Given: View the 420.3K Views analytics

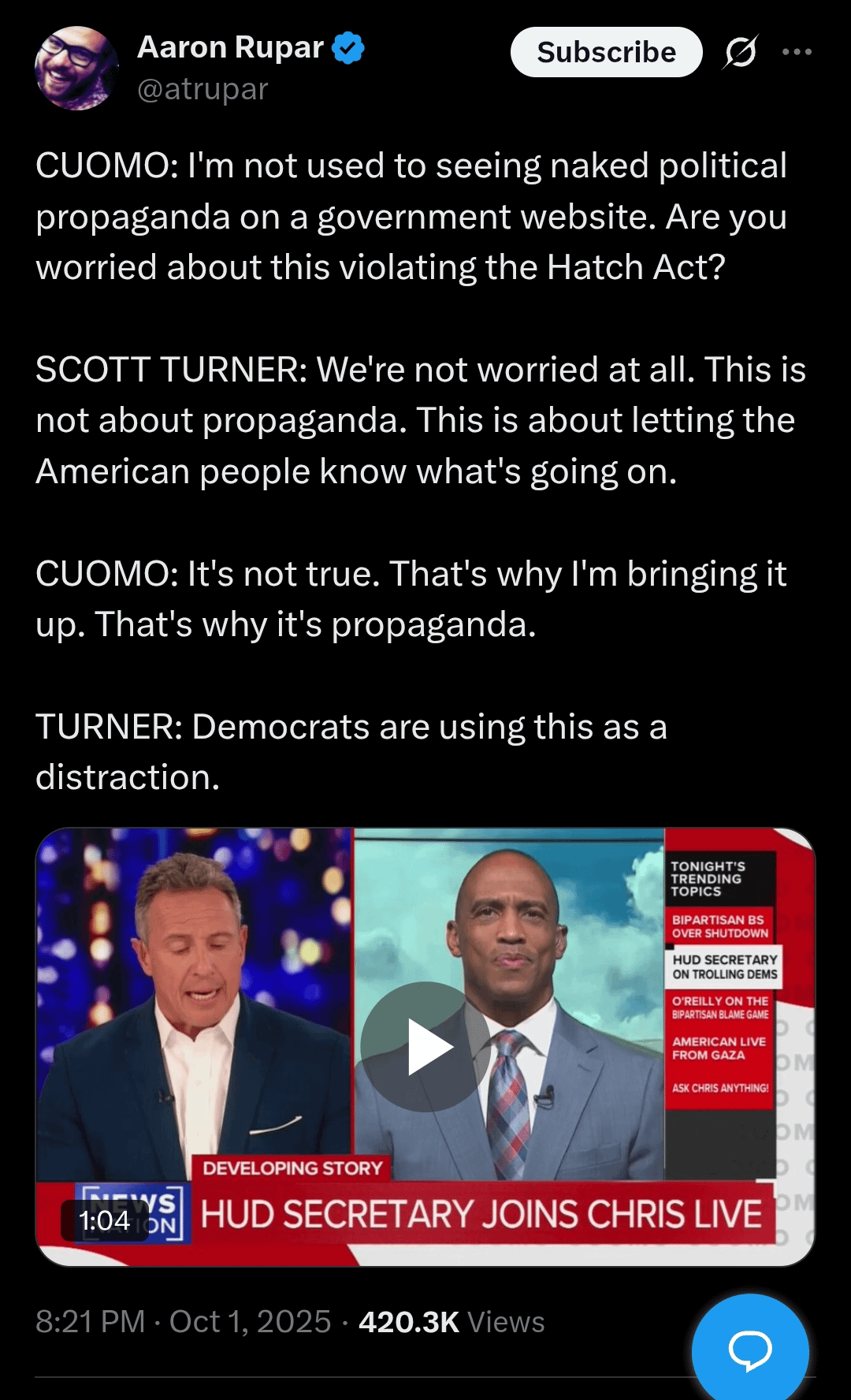Looking at the screenshot, I should click(x=451, y=1322).
